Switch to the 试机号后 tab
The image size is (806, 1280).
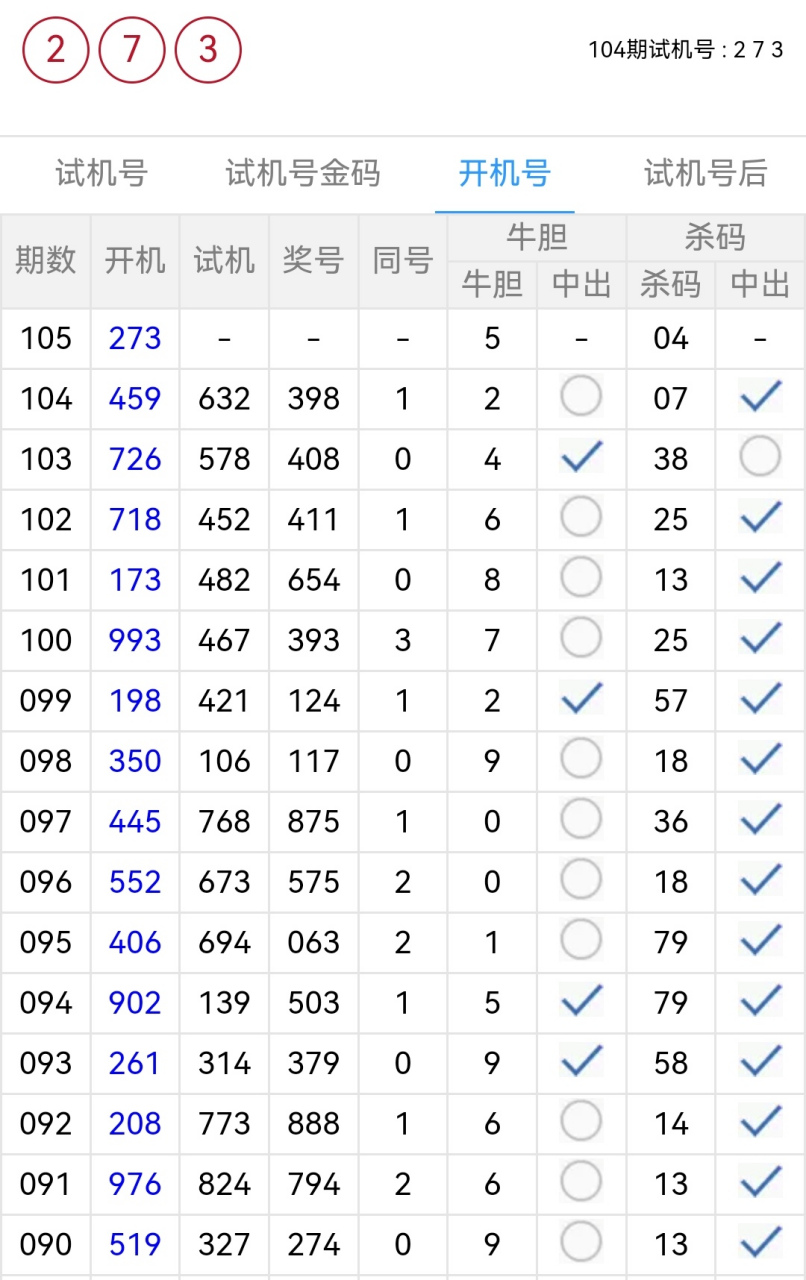pyautogui.click(x=703, y=173)
